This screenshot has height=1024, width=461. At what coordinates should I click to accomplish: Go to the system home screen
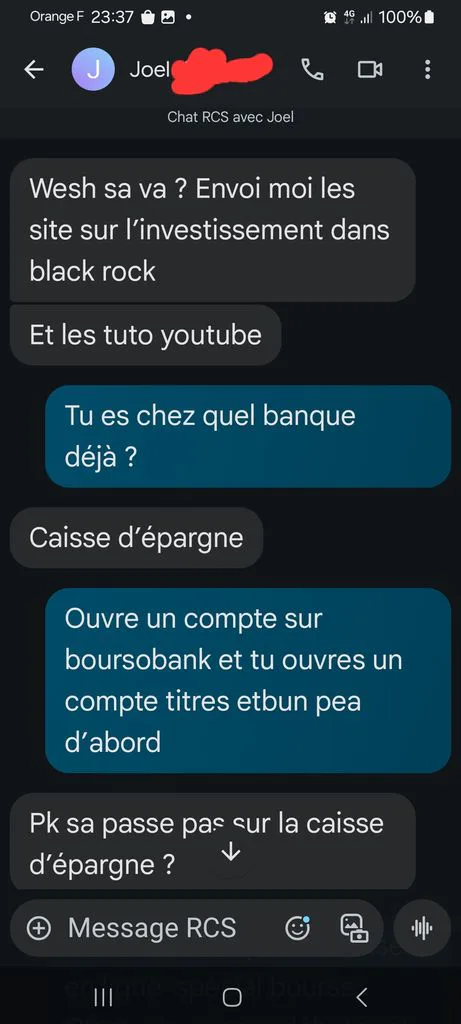click(x=231, y=997)
